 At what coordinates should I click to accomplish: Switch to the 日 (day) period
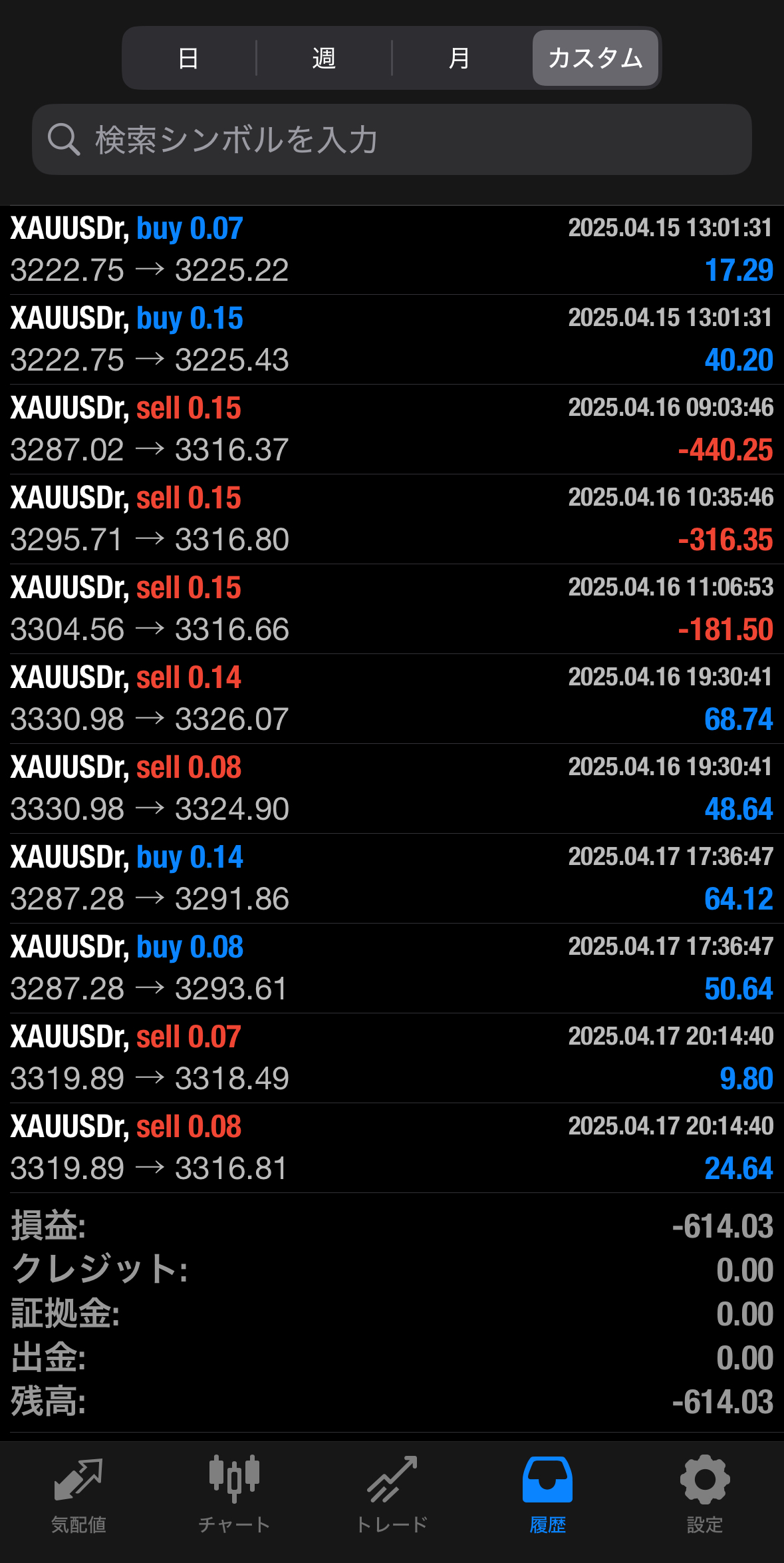(x=189, y=59)
